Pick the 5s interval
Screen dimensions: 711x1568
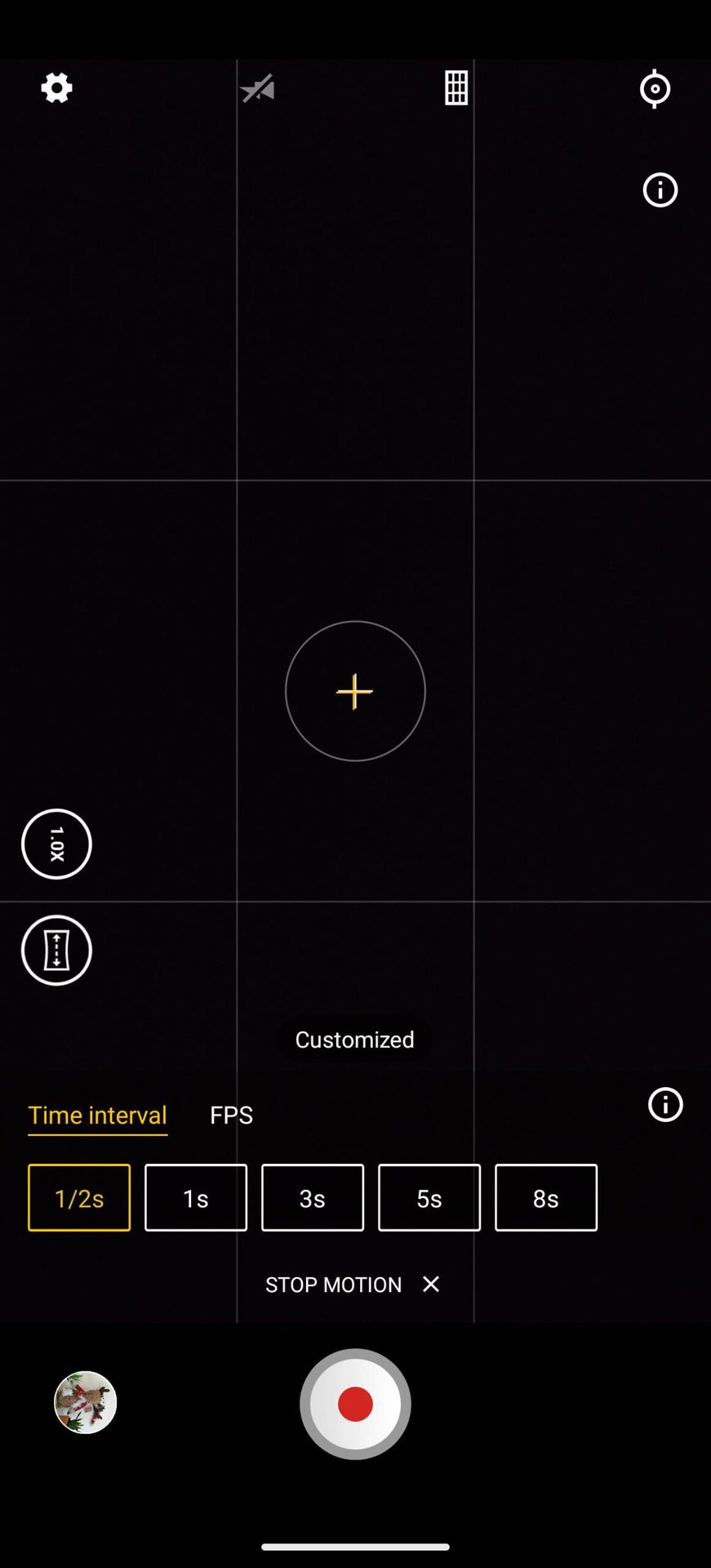429,1197
